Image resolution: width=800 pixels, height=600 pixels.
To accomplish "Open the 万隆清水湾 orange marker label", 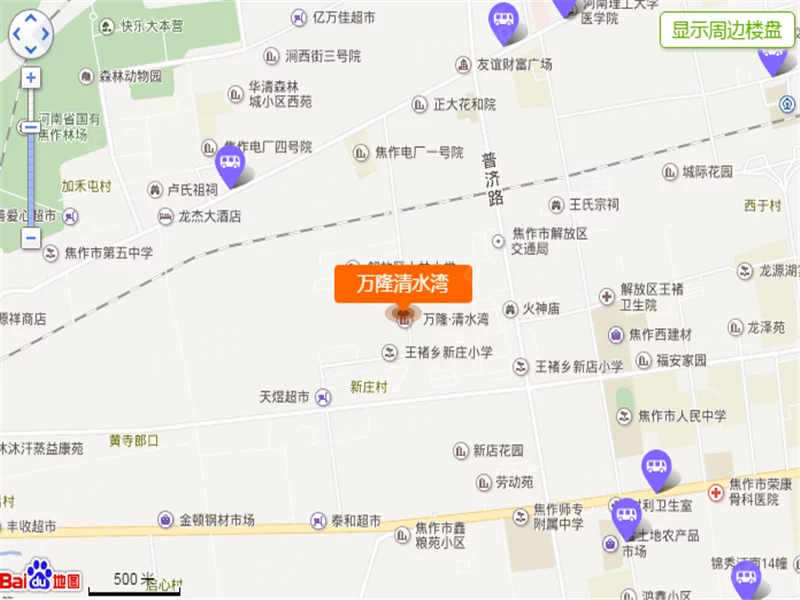I will point(402,284).
